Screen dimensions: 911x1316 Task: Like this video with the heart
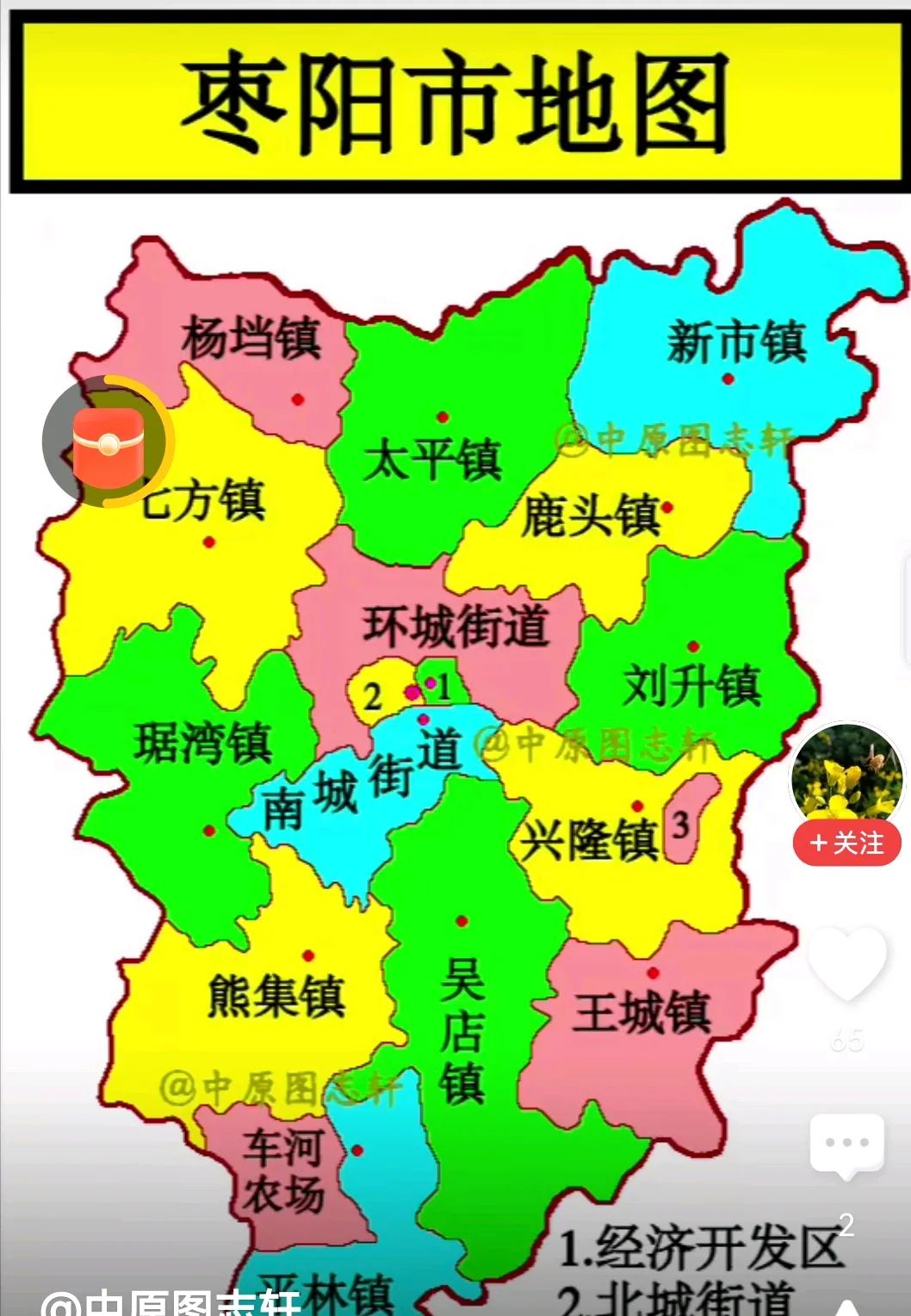(x=846, y=962)
